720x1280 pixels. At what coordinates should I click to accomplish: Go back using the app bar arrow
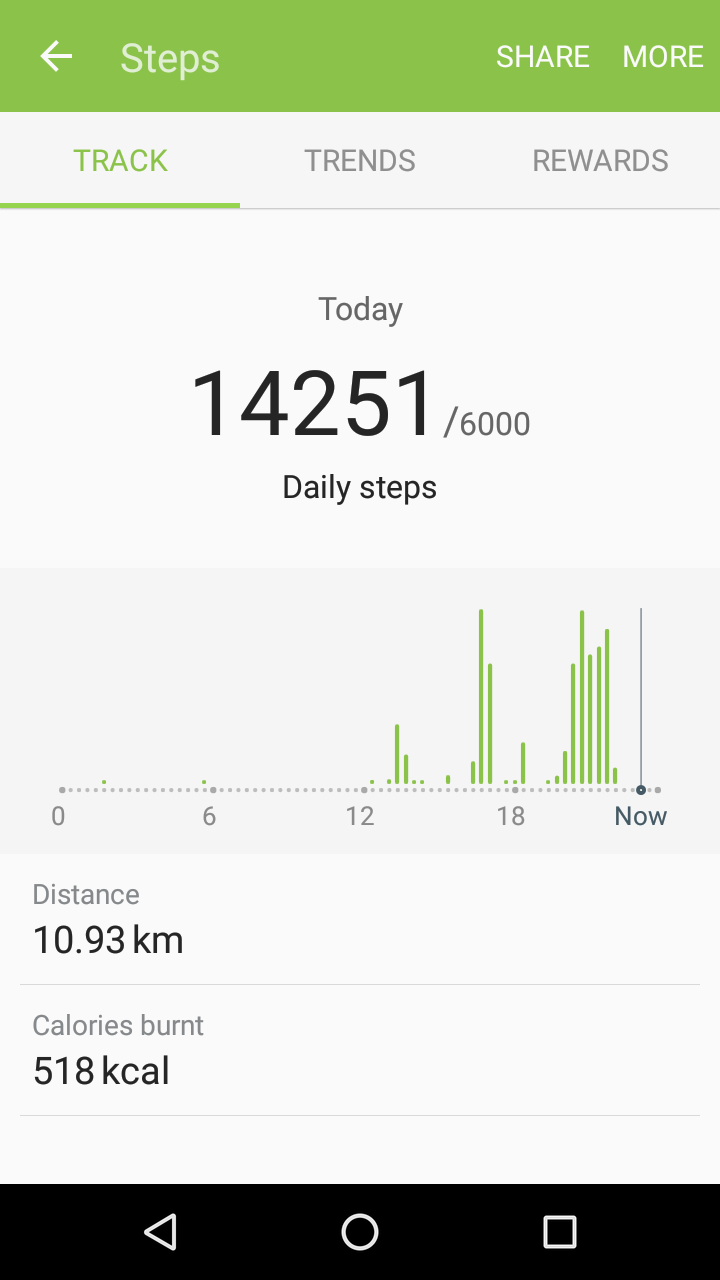click(x=56, y=57)
